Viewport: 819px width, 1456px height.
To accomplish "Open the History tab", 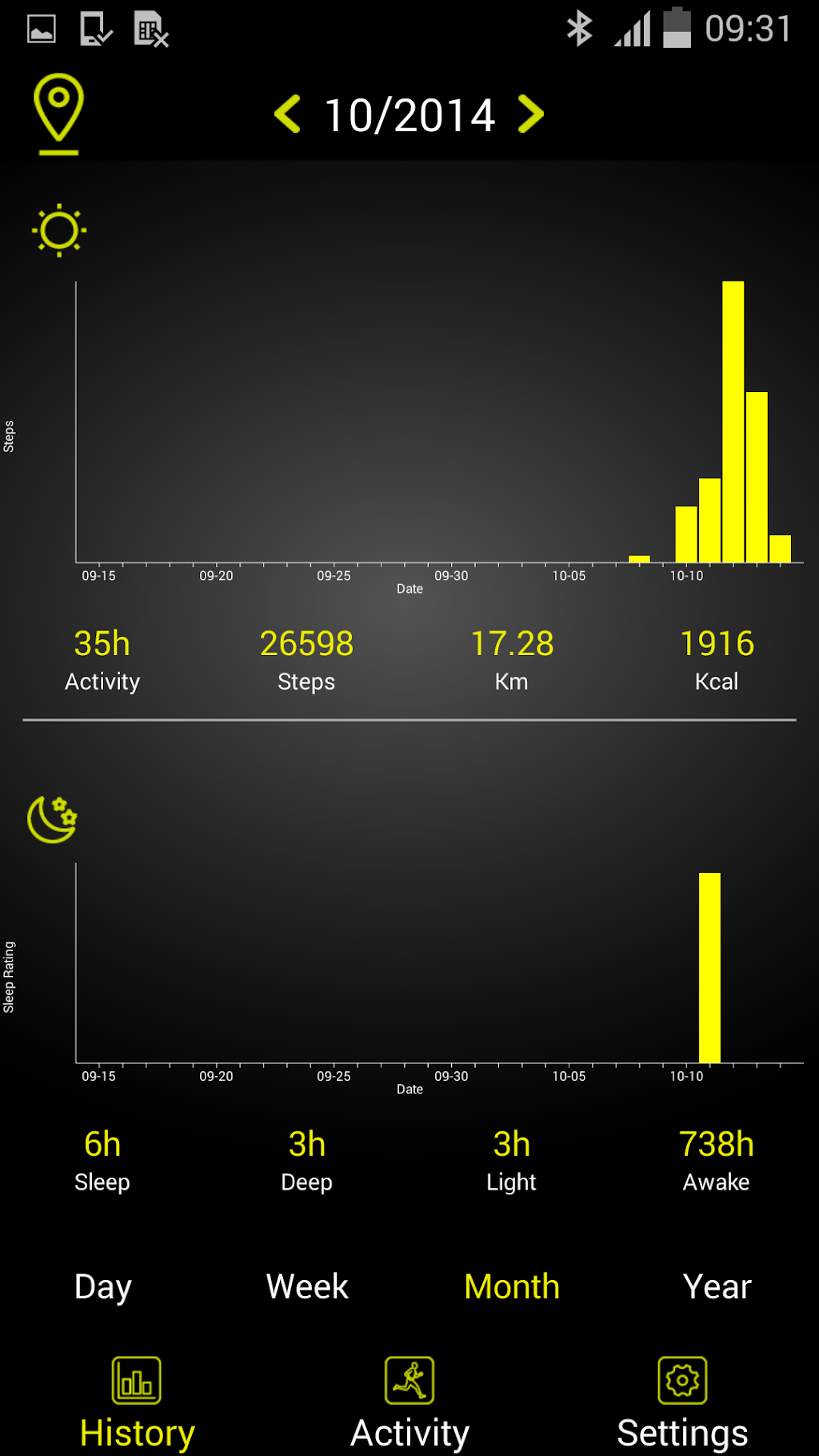I will [137, 1402].
